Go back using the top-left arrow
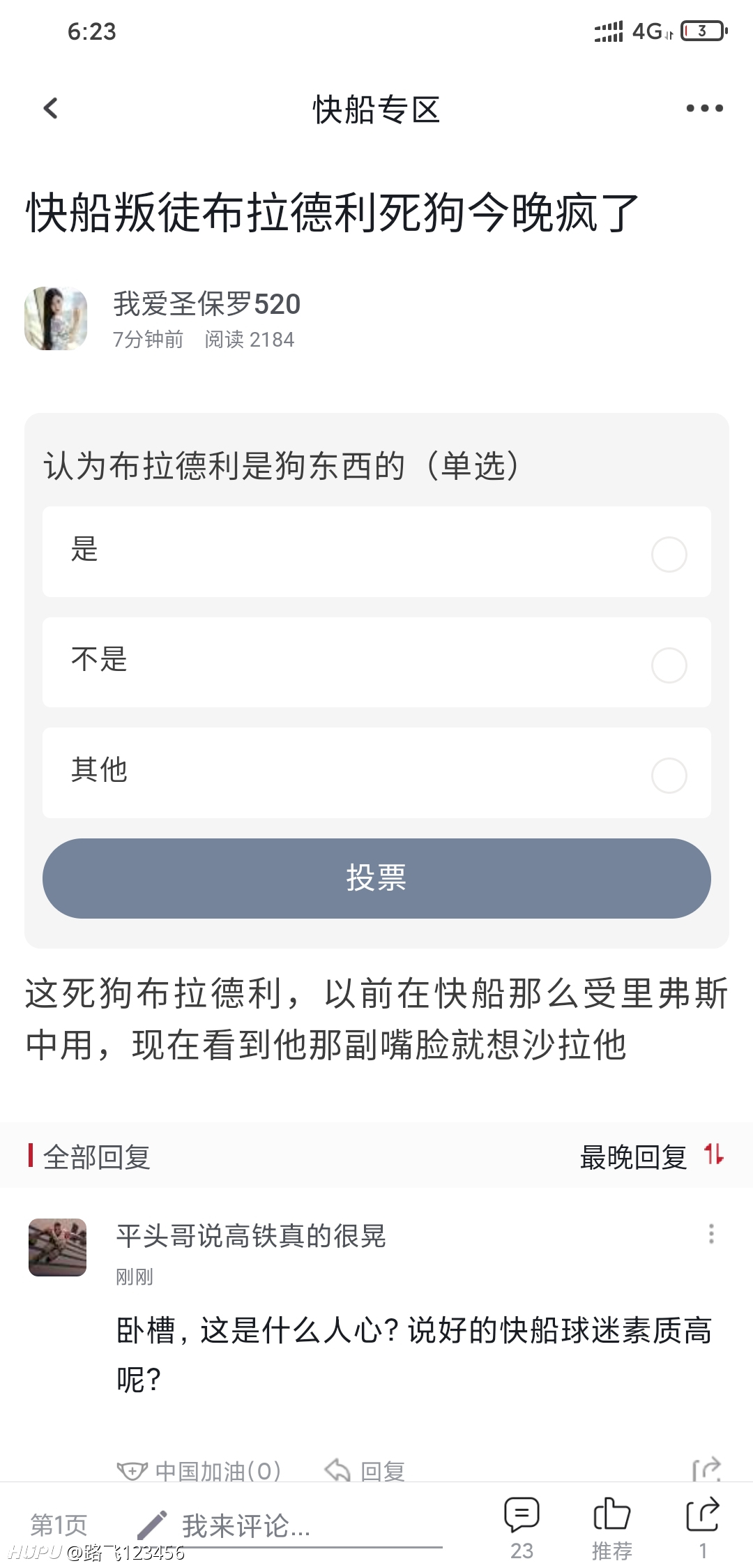The height and width of the screenshot is (1568, 753). [50, 108]
